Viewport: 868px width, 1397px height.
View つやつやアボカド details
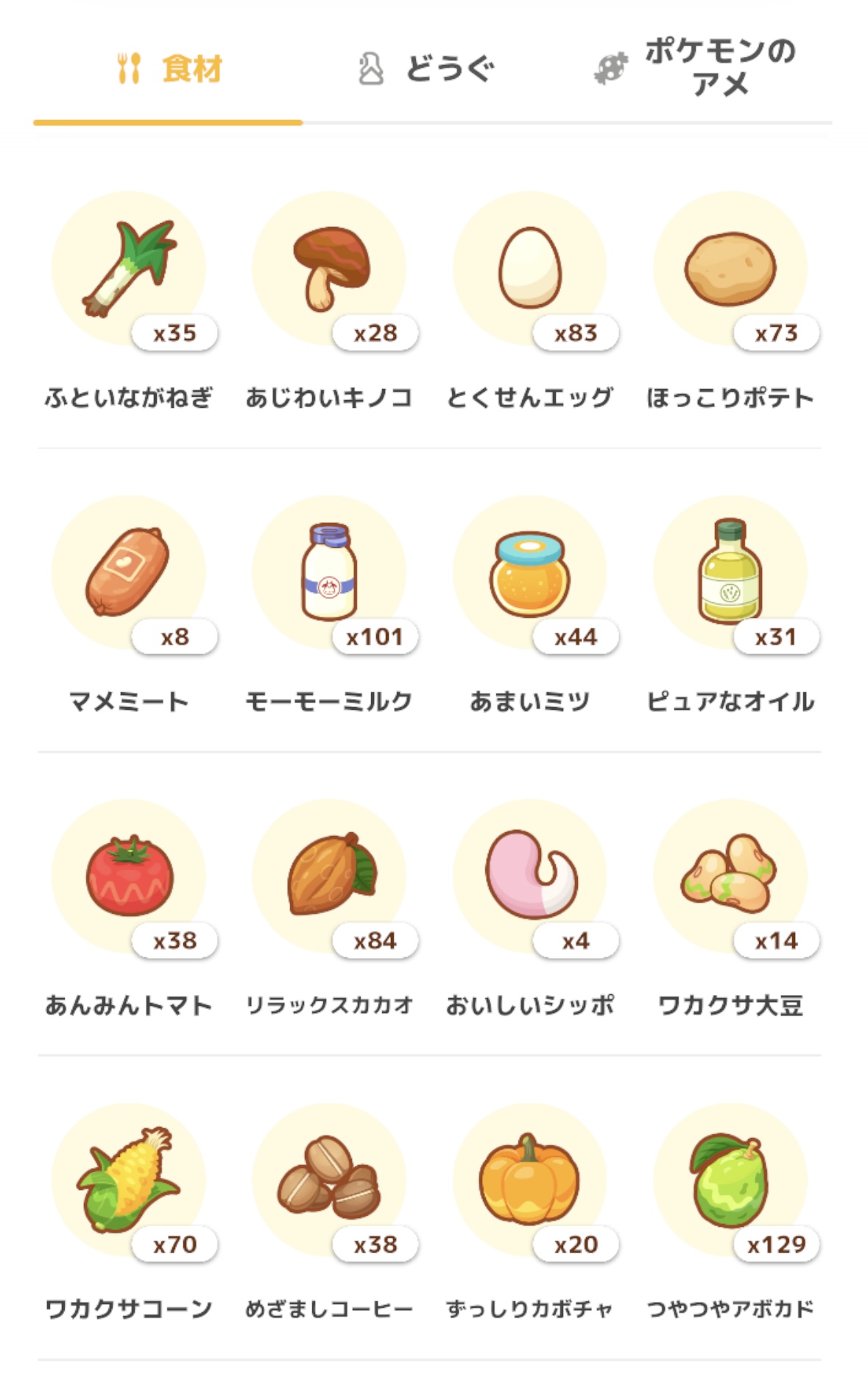click(730, 1180)
